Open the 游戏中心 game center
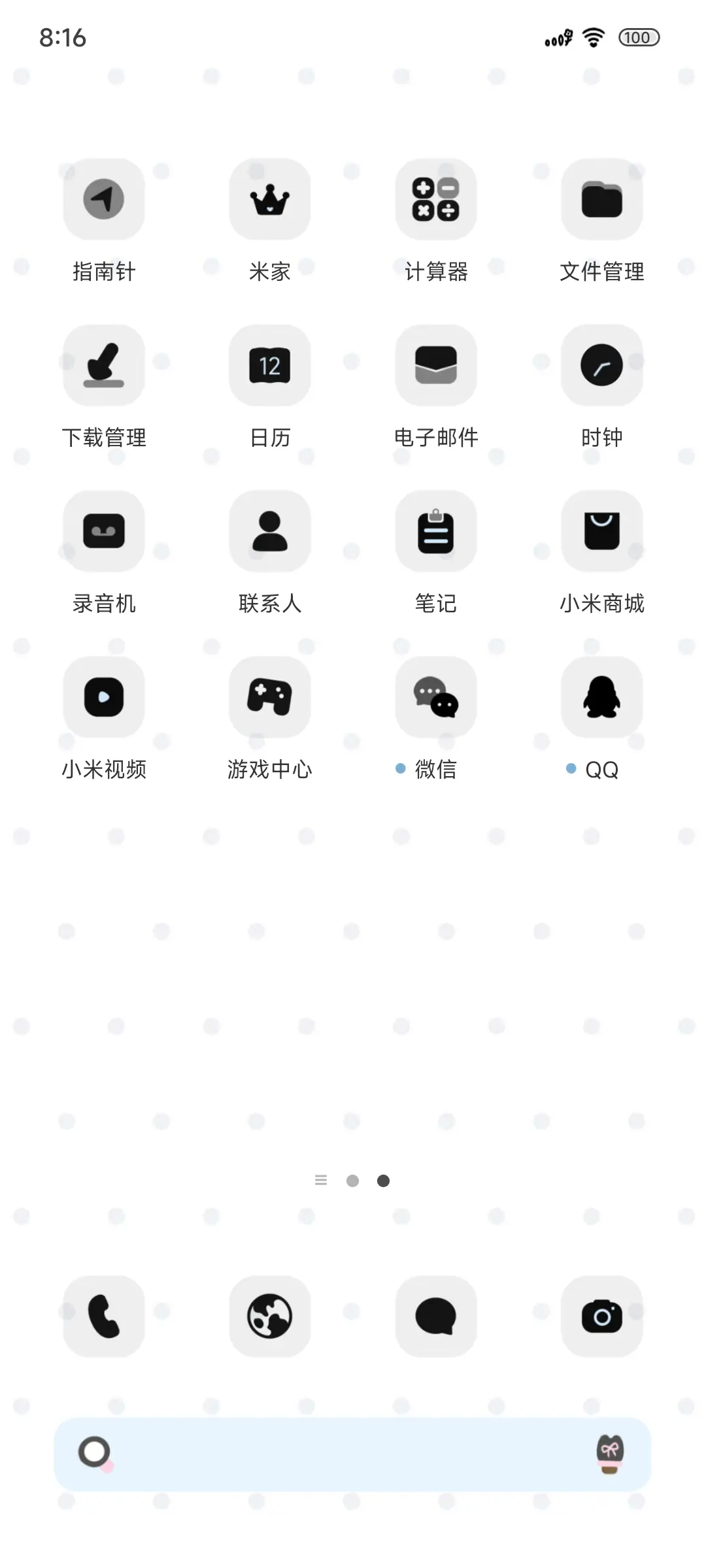This screenshot has width=706, height=1568. click(x=270, y=697)
